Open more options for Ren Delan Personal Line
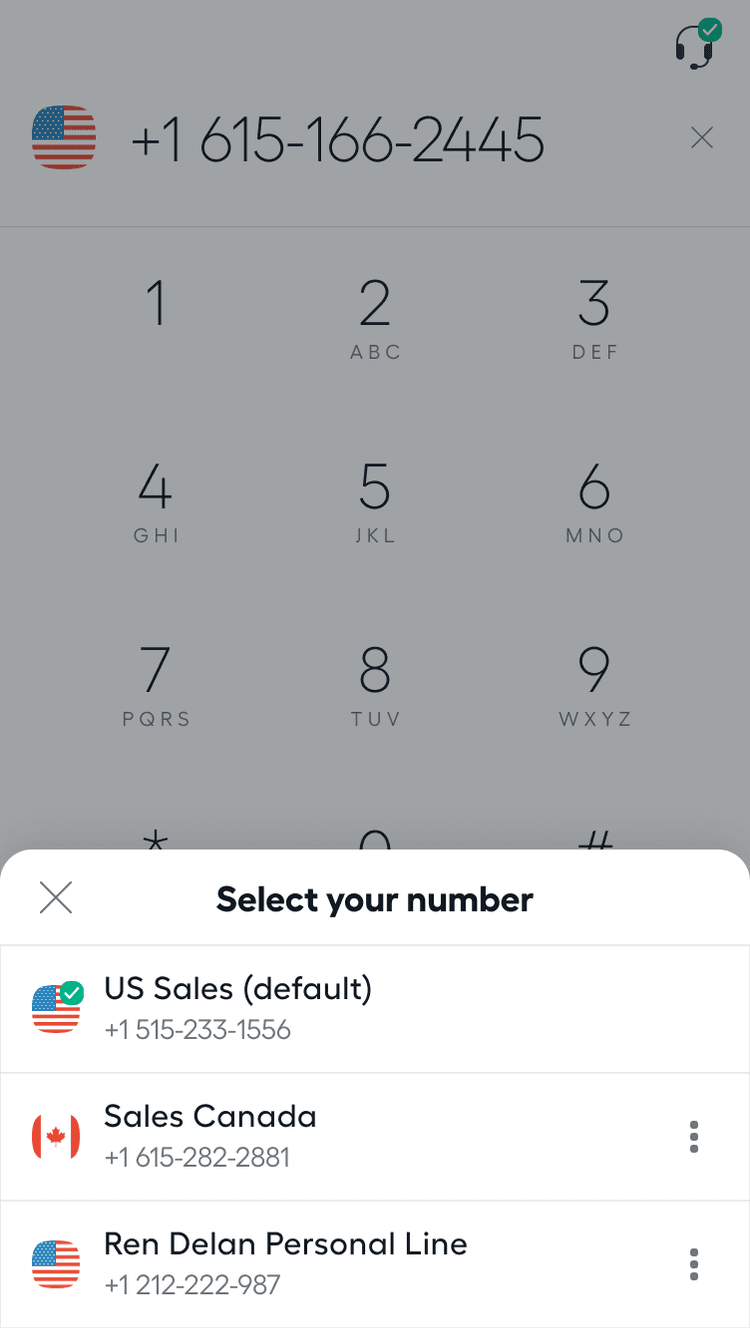The width and height of the screenshot is (750, 1328). 694,1264
